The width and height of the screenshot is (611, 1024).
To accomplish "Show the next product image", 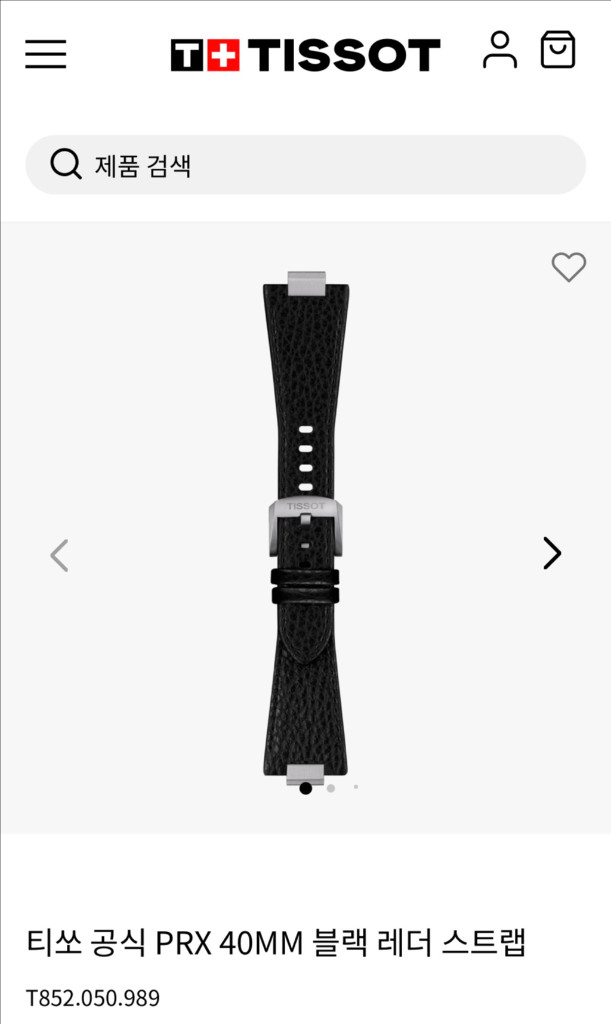I will coord(552,553).
